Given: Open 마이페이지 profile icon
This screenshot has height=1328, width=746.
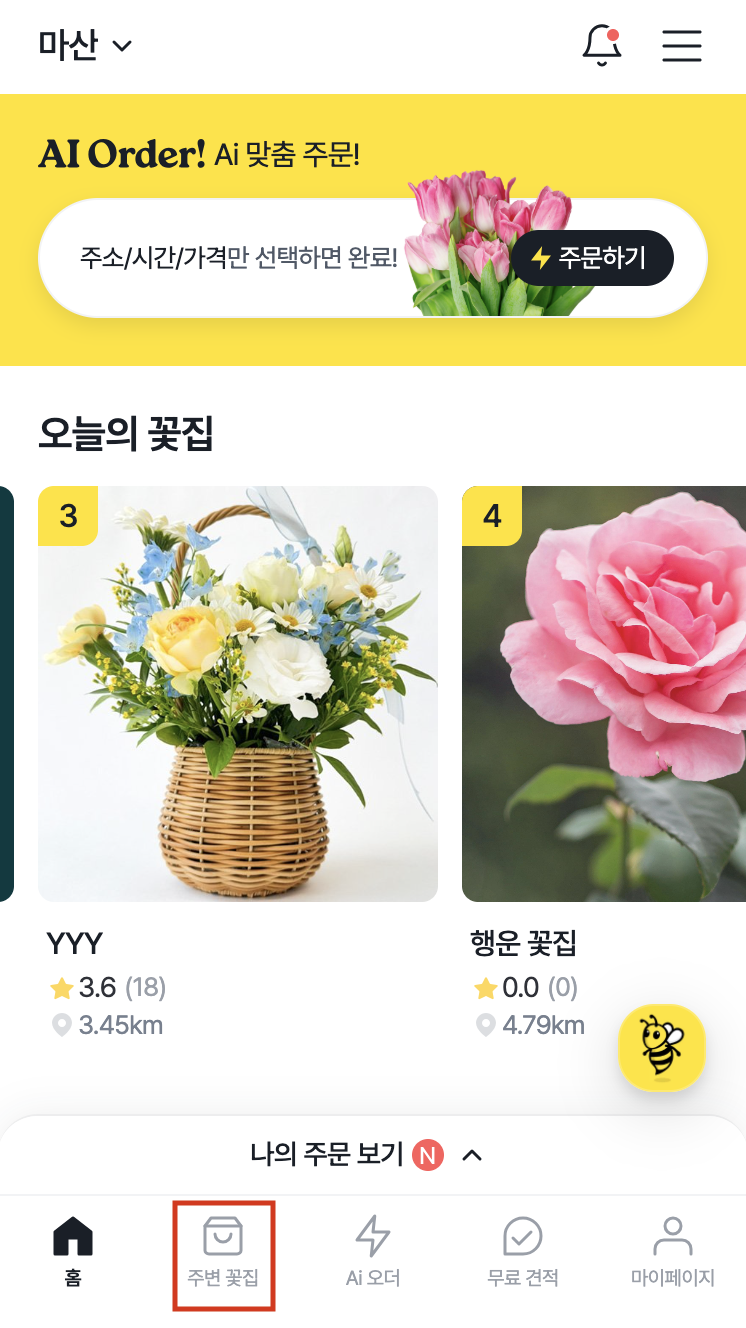Looking at the screenshot, I should pyautogui.click(x=672, y=1237).
